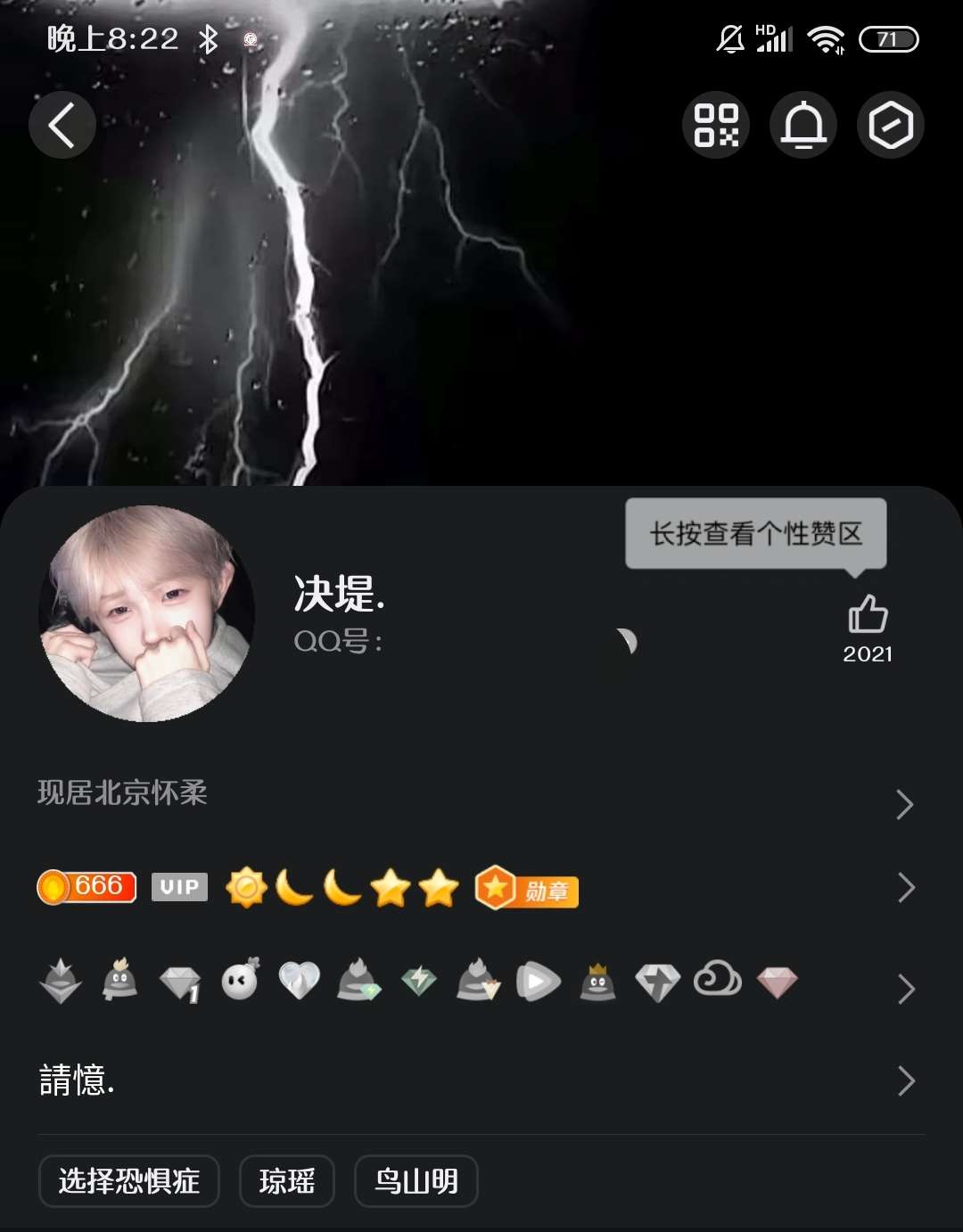Open the notifications bell

[802, 125]
